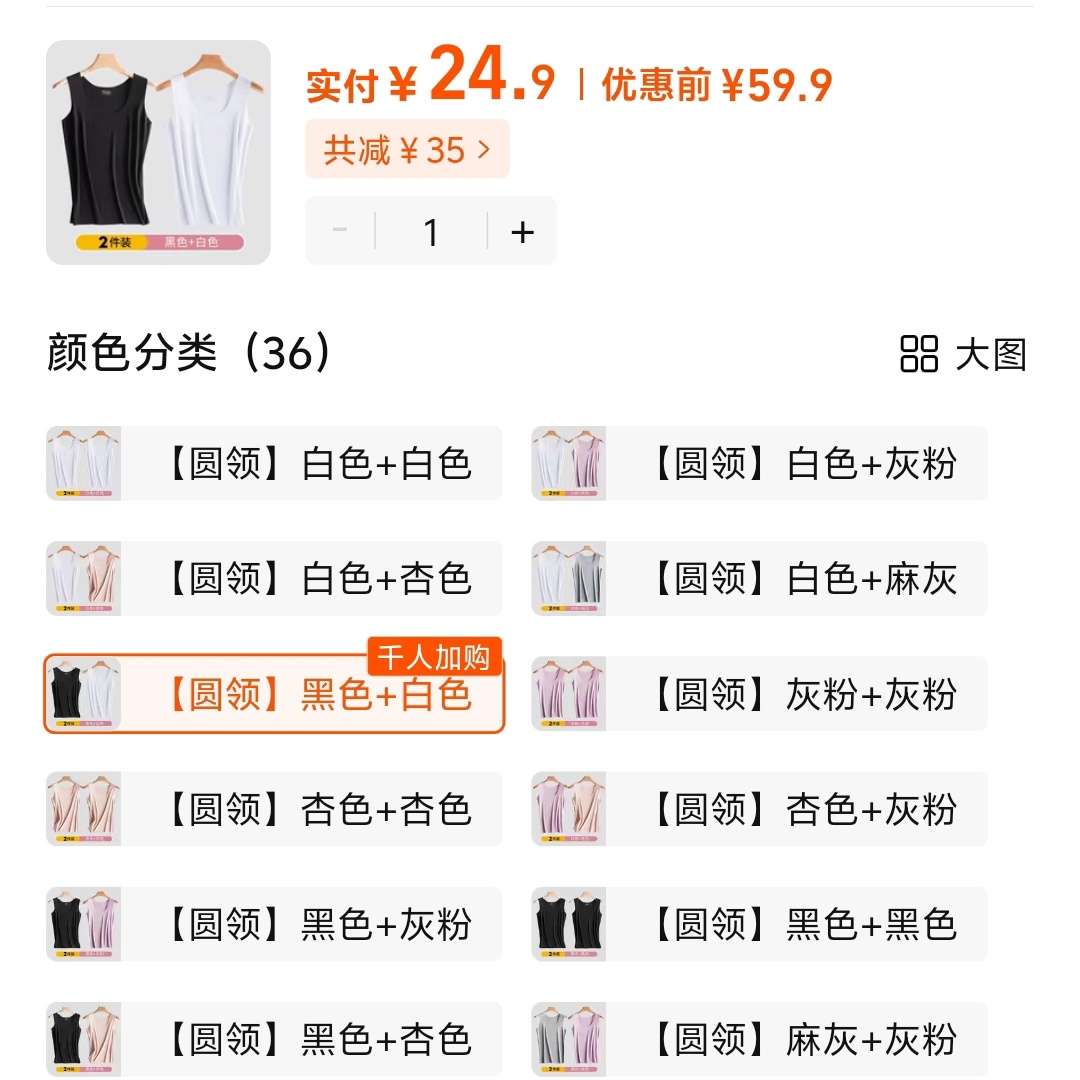Increase quantity with the plus button

(522, 232)
